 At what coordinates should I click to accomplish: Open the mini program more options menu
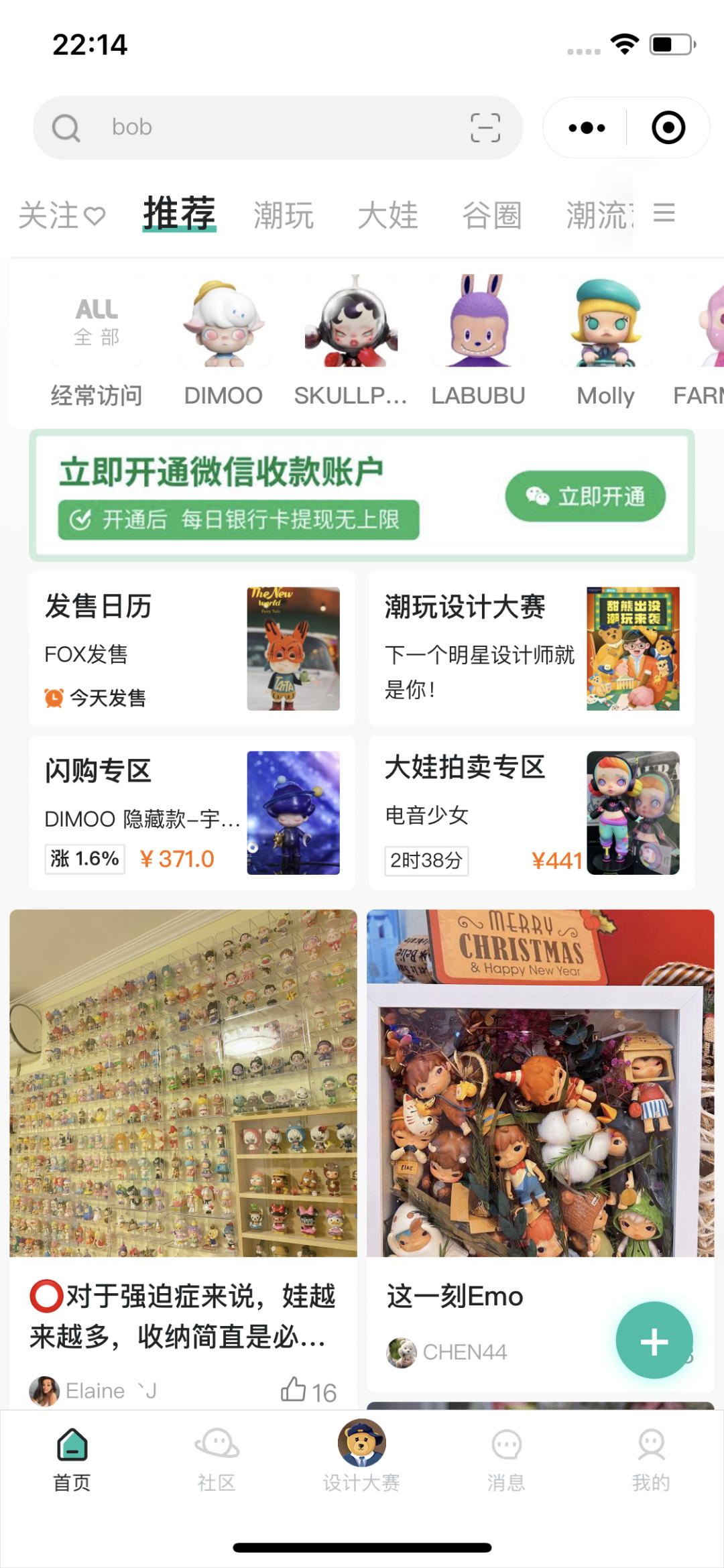click(587, 127)
